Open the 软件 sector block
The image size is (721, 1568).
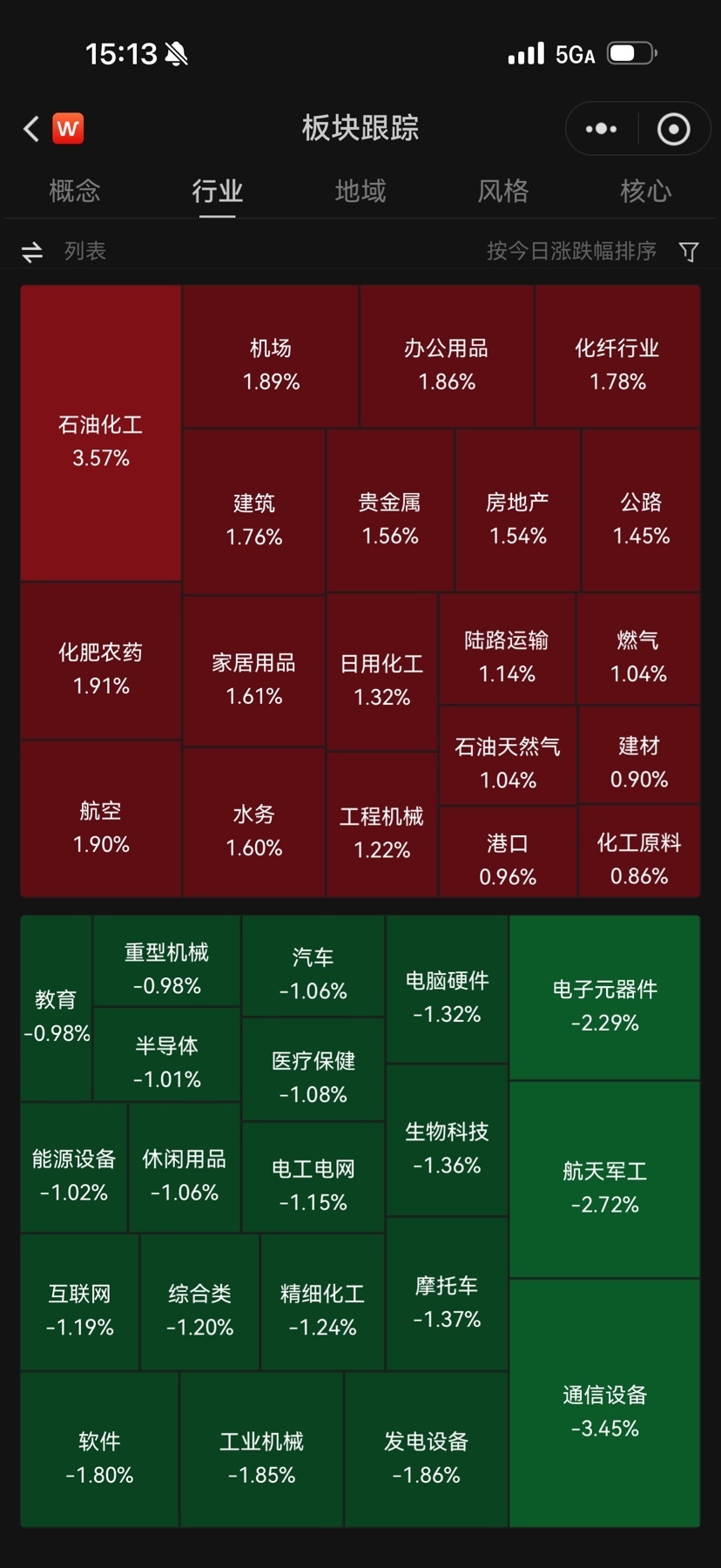tap(99, 1456)
